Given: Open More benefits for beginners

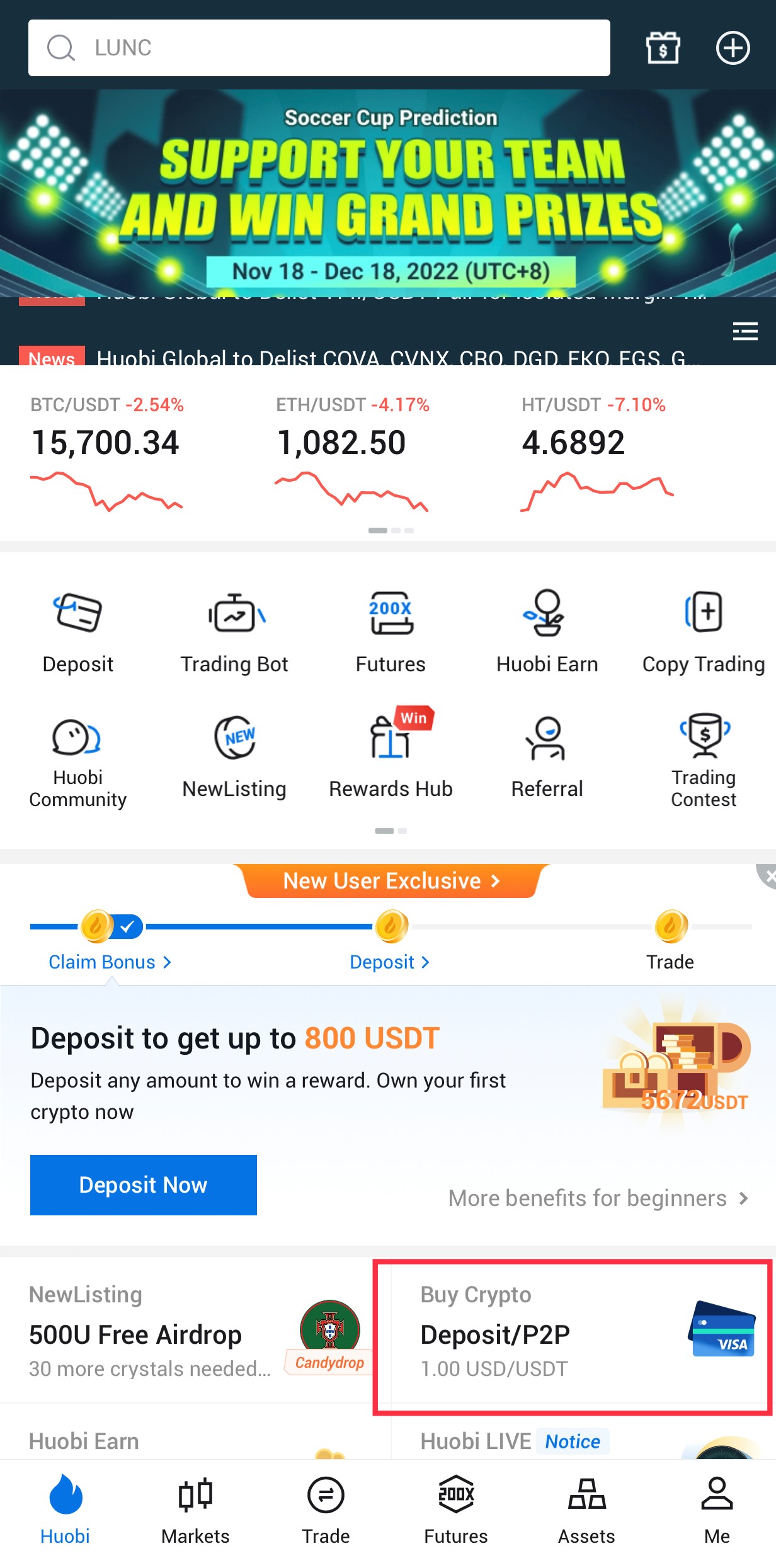Looking at the screenshot, I should click(x=598, y=1198).
